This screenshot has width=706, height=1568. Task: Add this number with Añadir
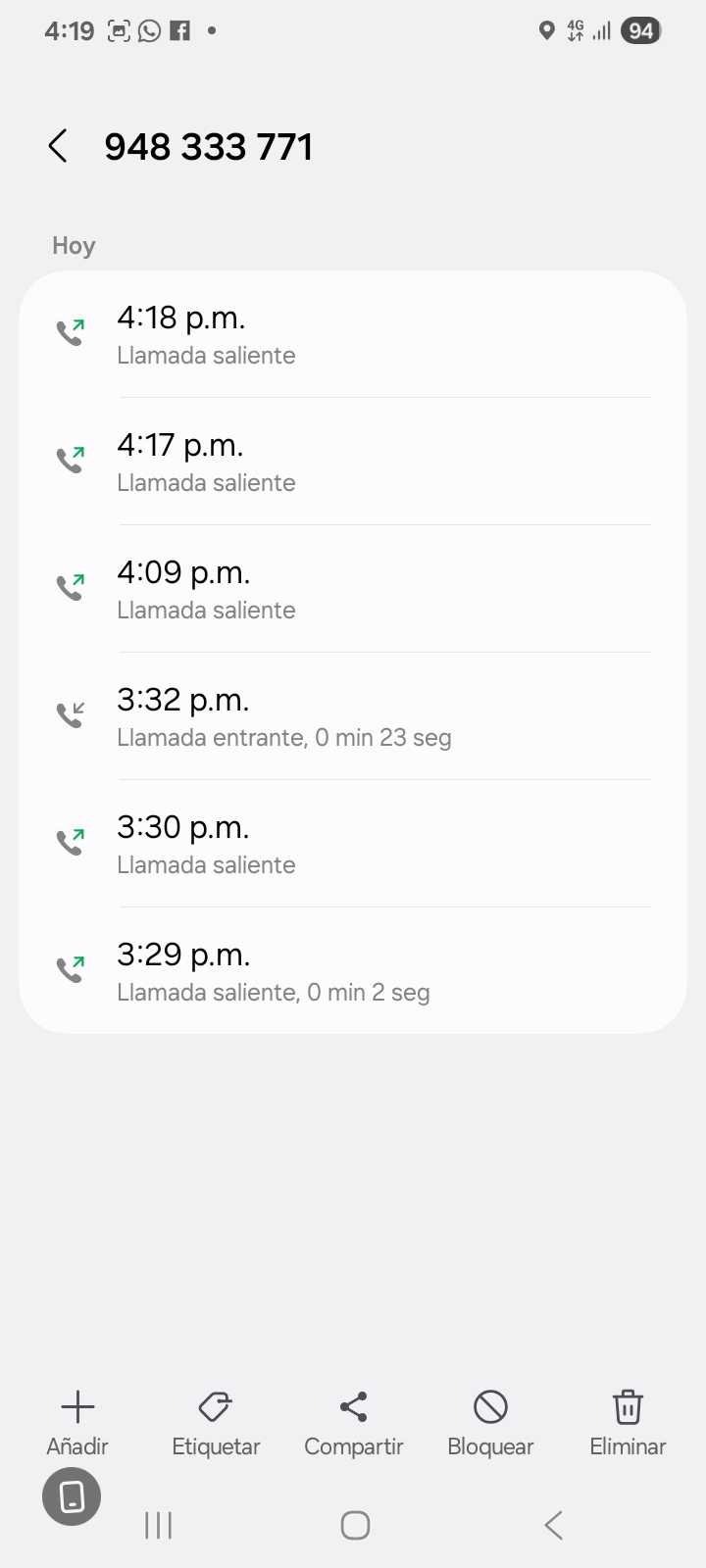tap(77, 1422)
